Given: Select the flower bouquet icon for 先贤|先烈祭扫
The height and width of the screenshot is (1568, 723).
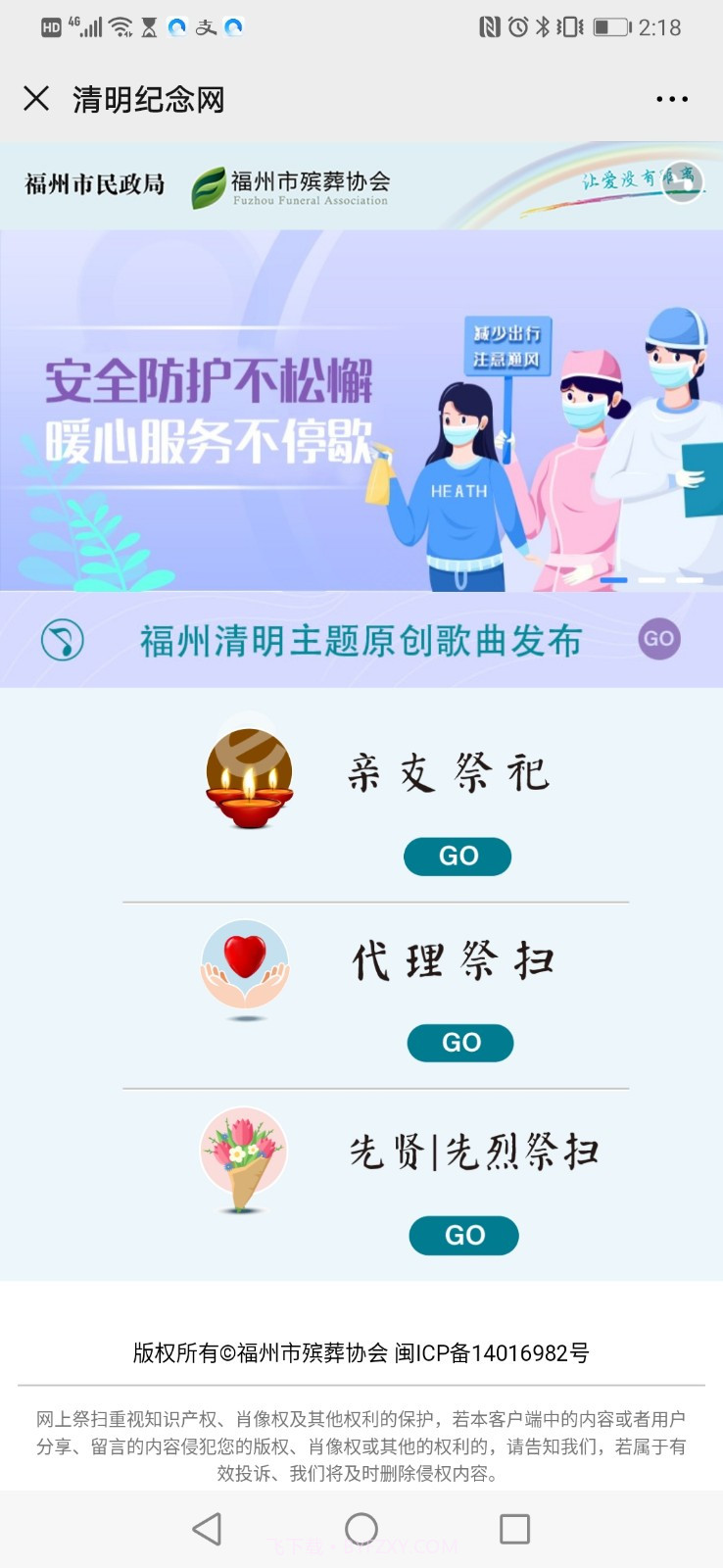Looking at the screenshot, I should (x=245, y=1154).
